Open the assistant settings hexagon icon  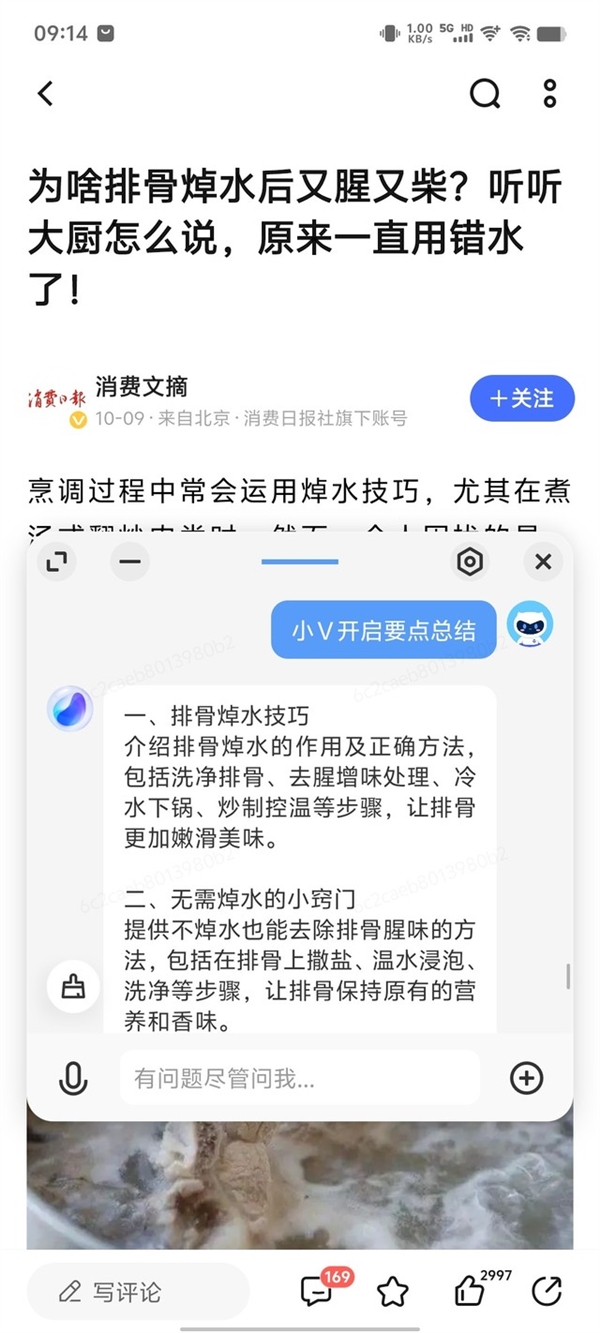(469, 562)
